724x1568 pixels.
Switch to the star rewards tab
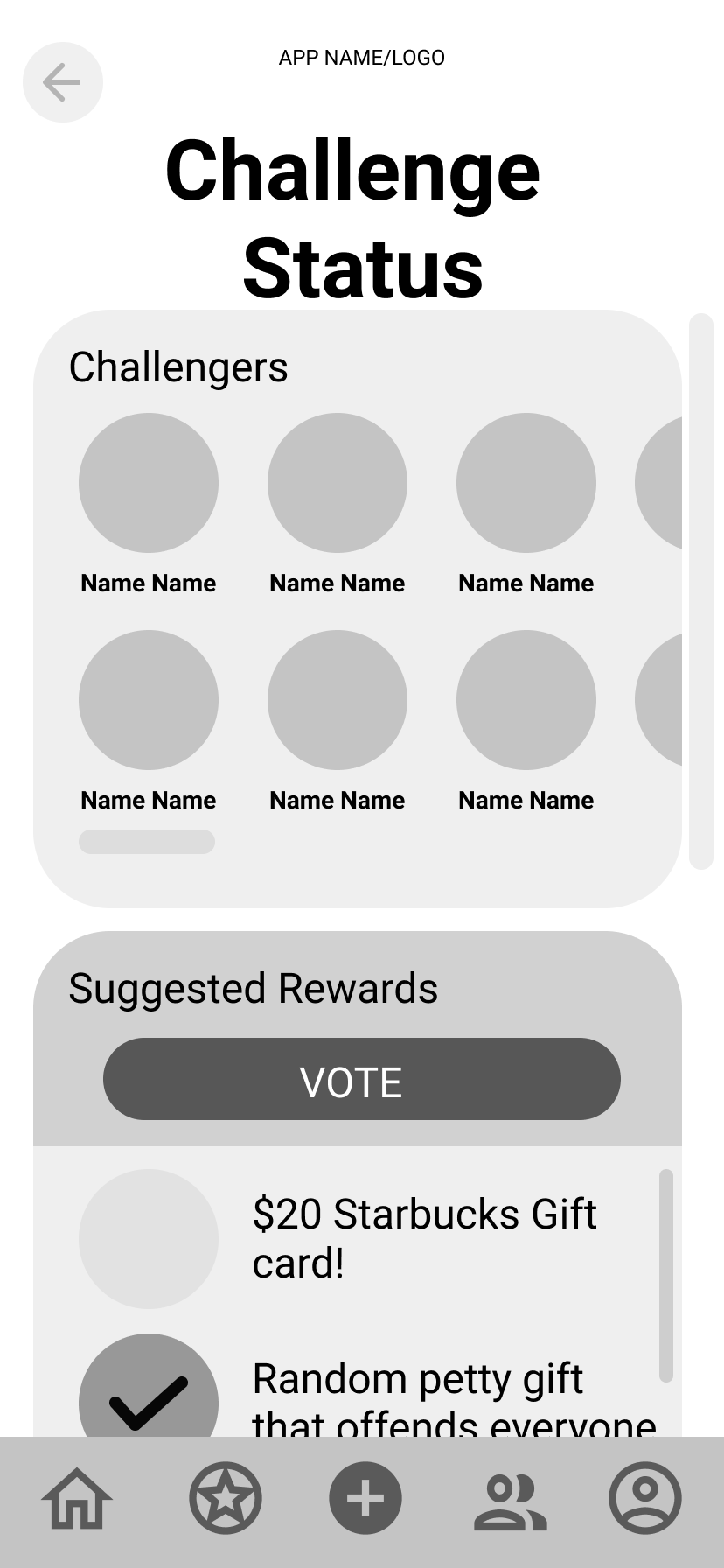point(226,1498)
